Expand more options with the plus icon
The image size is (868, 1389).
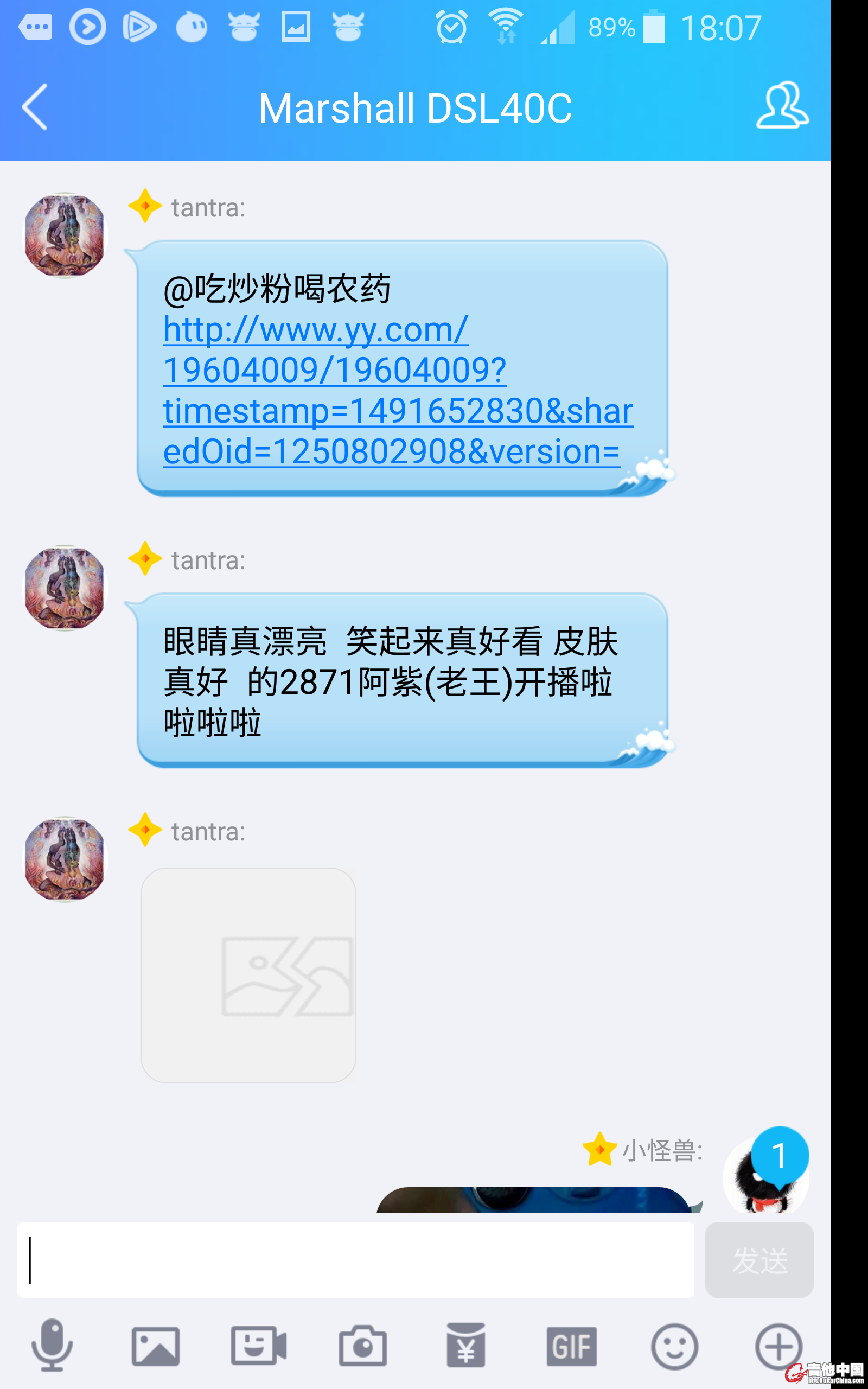[x=778, y=1346]
